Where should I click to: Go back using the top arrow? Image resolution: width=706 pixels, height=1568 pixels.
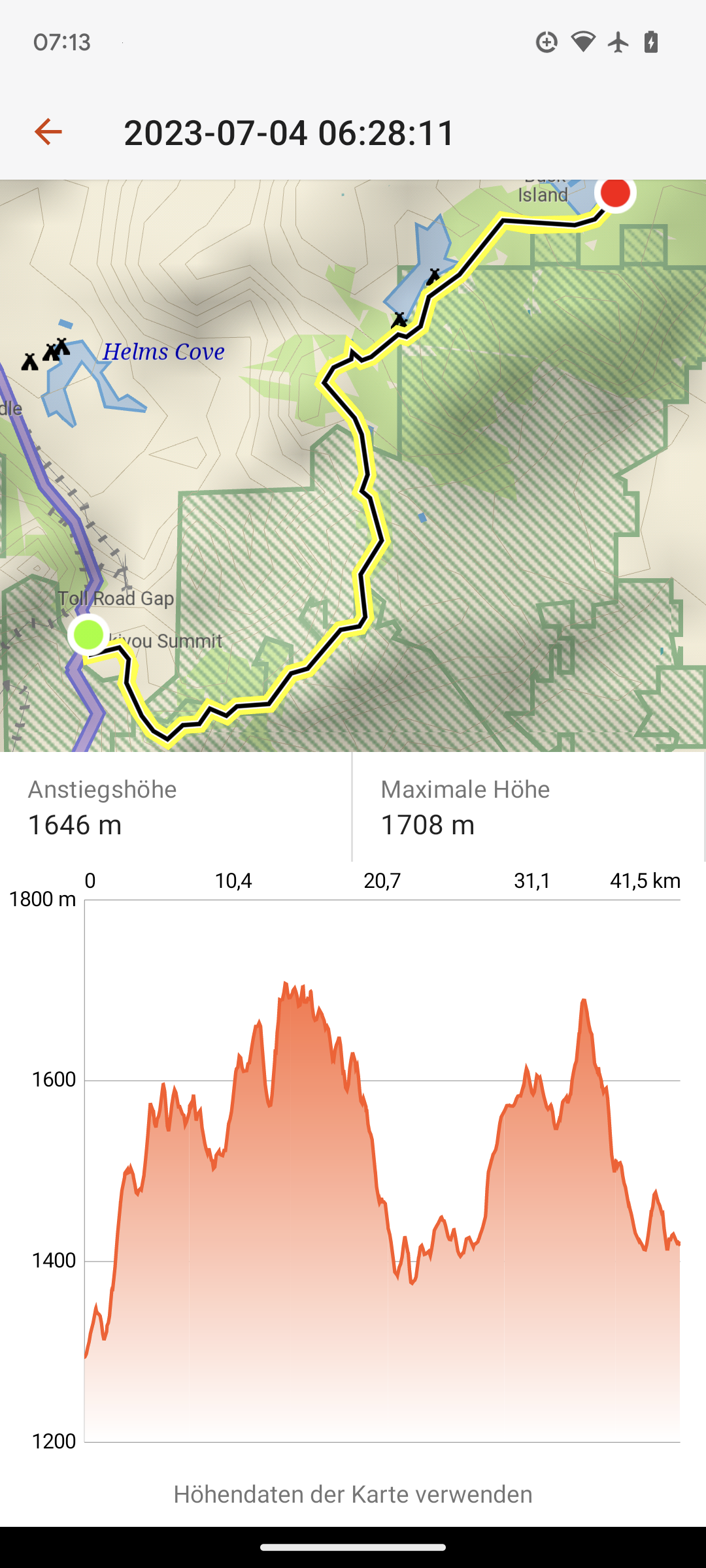coord(48,132)
